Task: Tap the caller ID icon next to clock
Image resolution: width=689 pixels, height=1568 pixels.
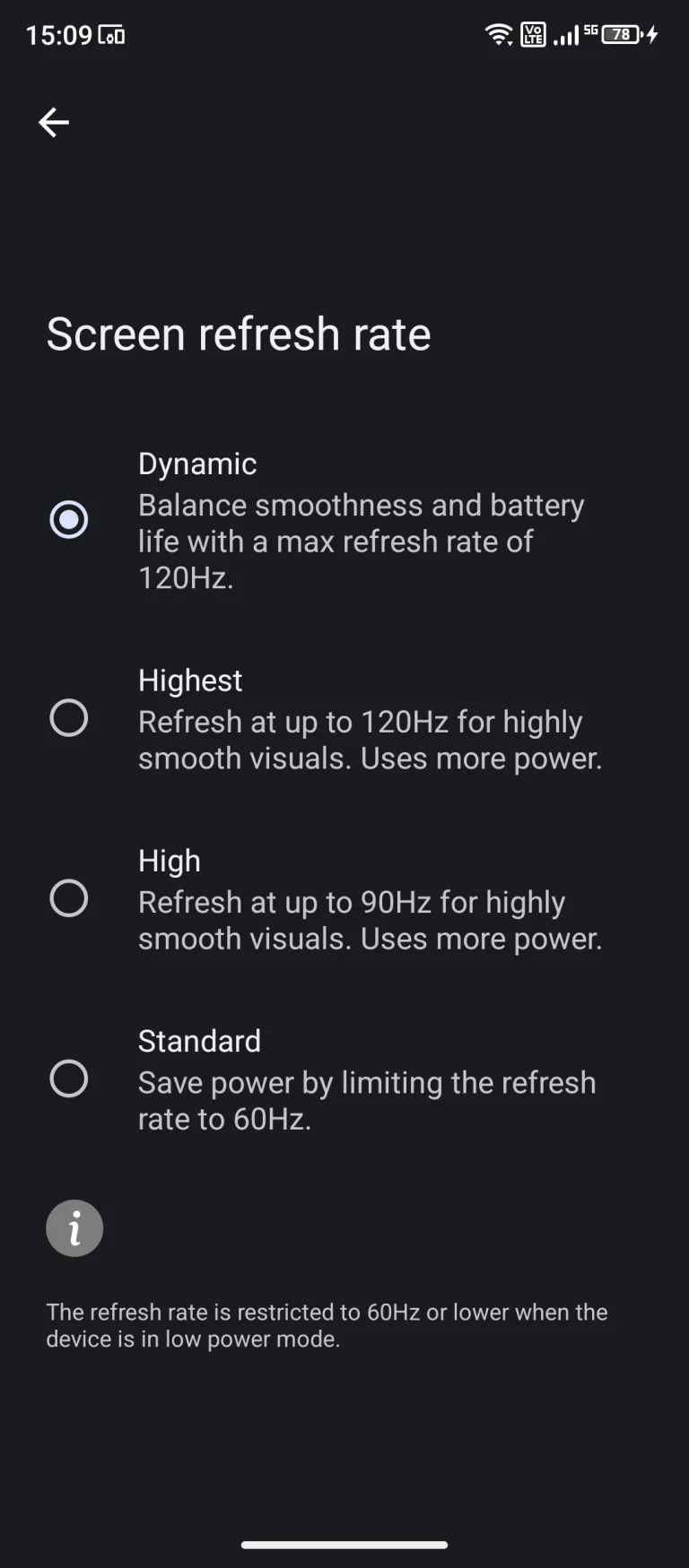Action: pyautogui.click(x=112, y=34)
